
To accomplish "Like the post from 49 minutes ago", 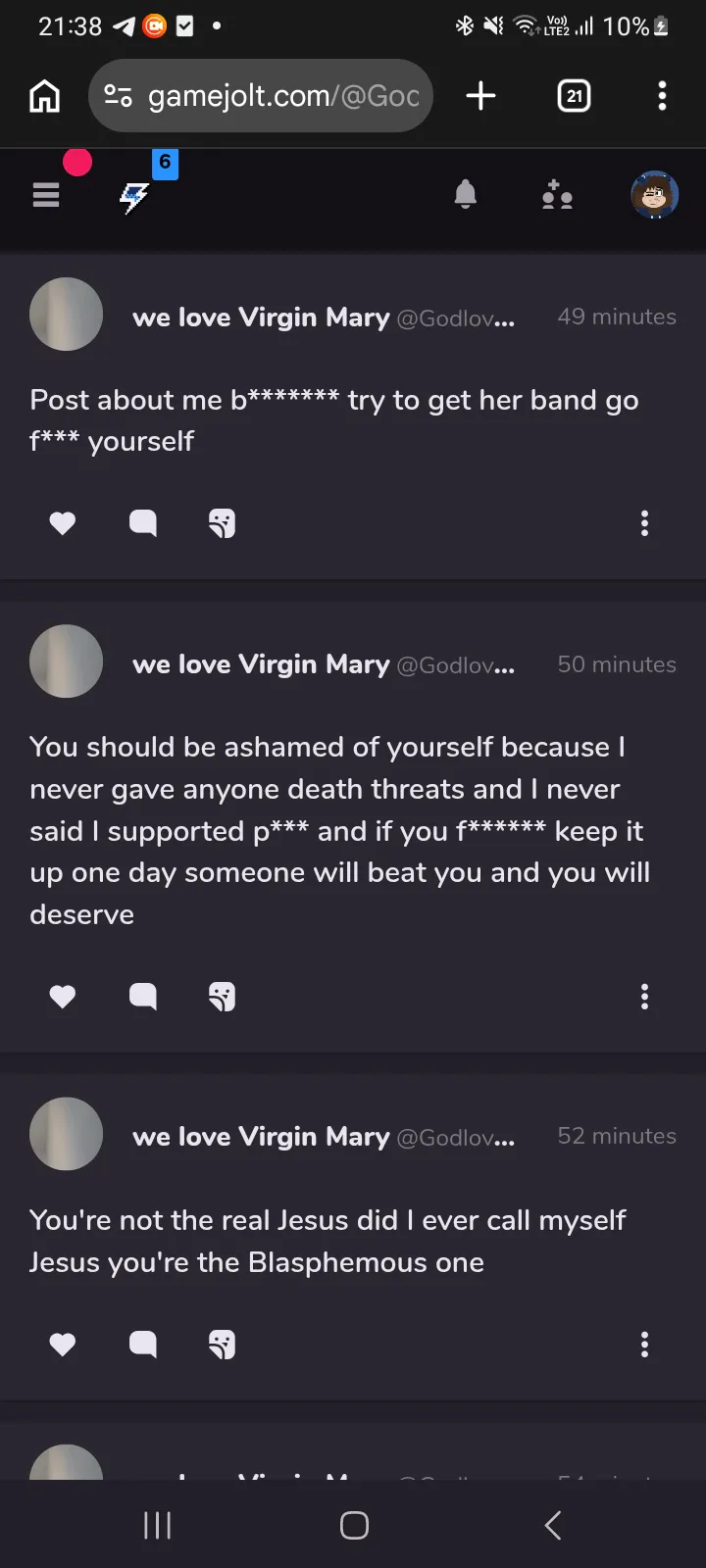I will pyautogui.click(x=63, y=523).
